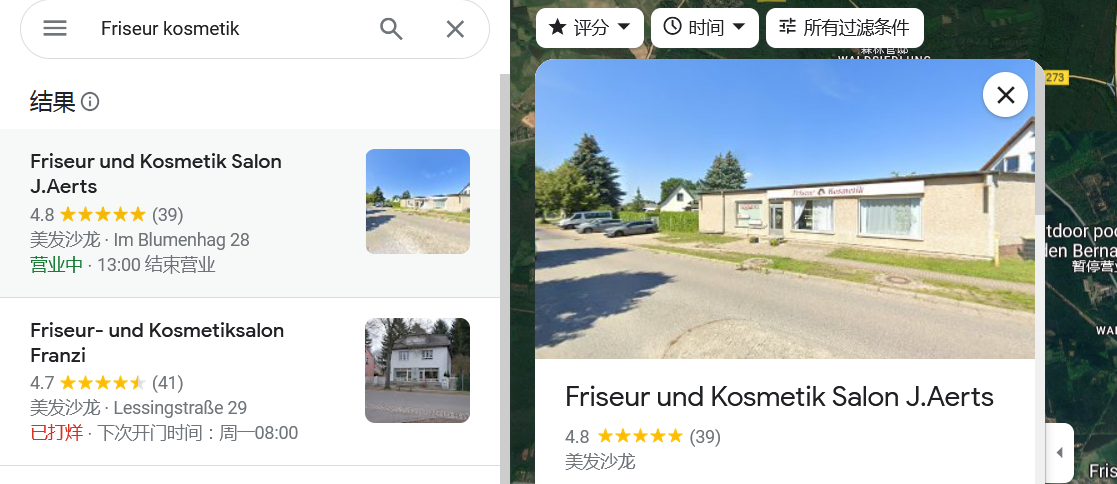This screenshot has width=1117, height=484.
Task: Open Friseur- und Kosmetiksalon Franzi result
Action: point(157,342)
